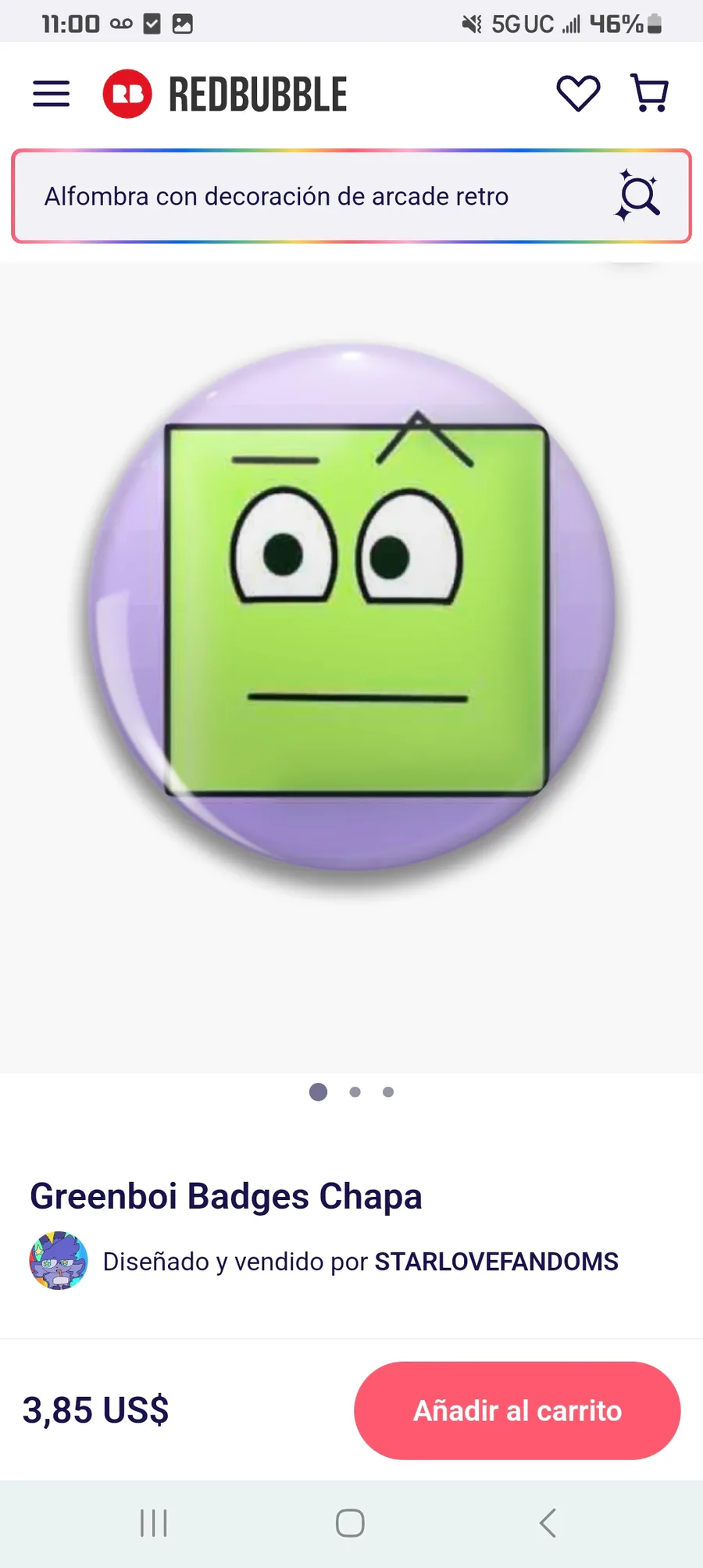
Task: Tap the seller avatar picture
Action: [59, 1260]
